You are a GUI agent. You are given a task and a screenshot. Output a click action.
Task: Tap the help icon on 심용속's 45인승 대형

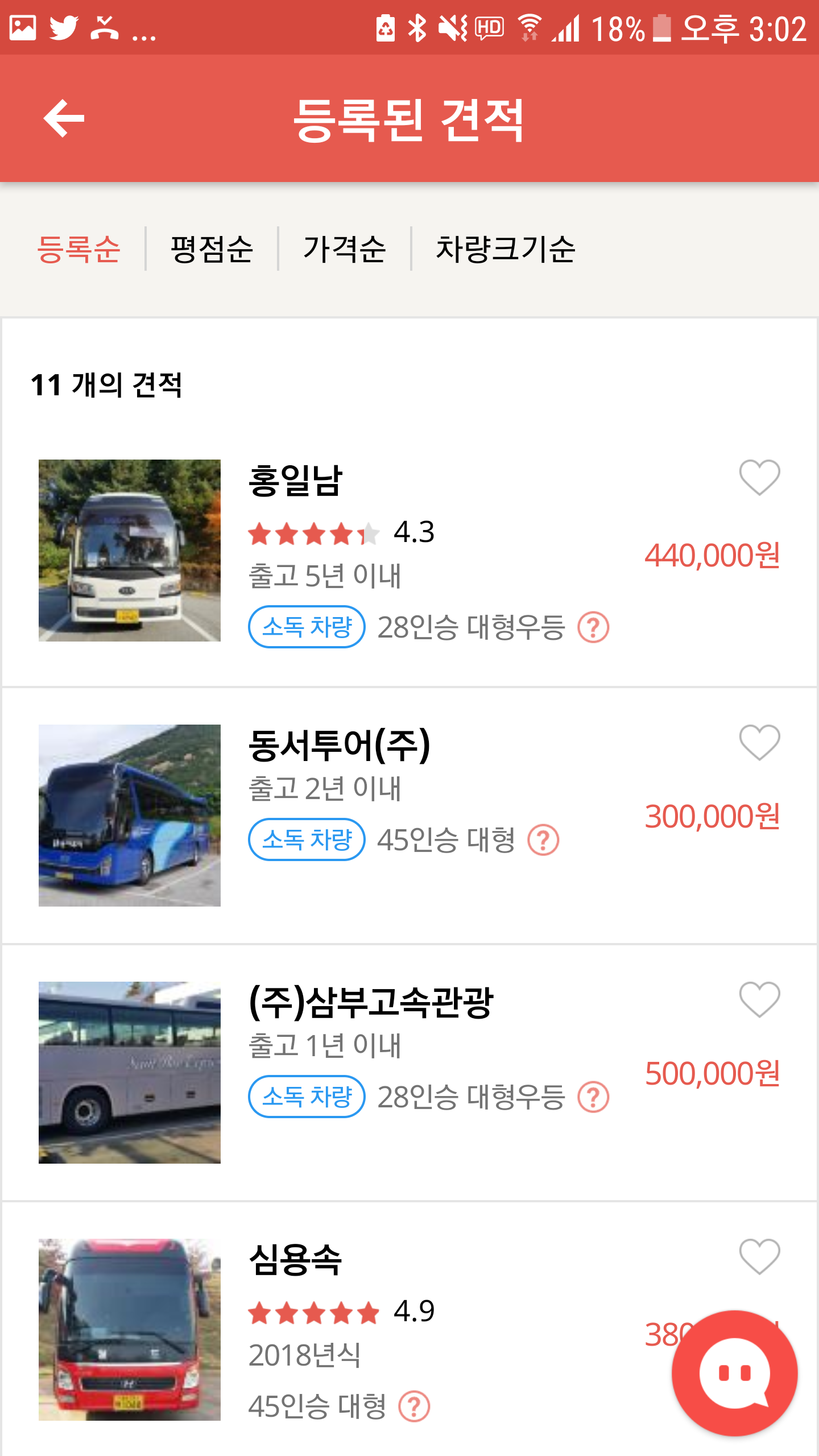click(x=414, y=1407)
